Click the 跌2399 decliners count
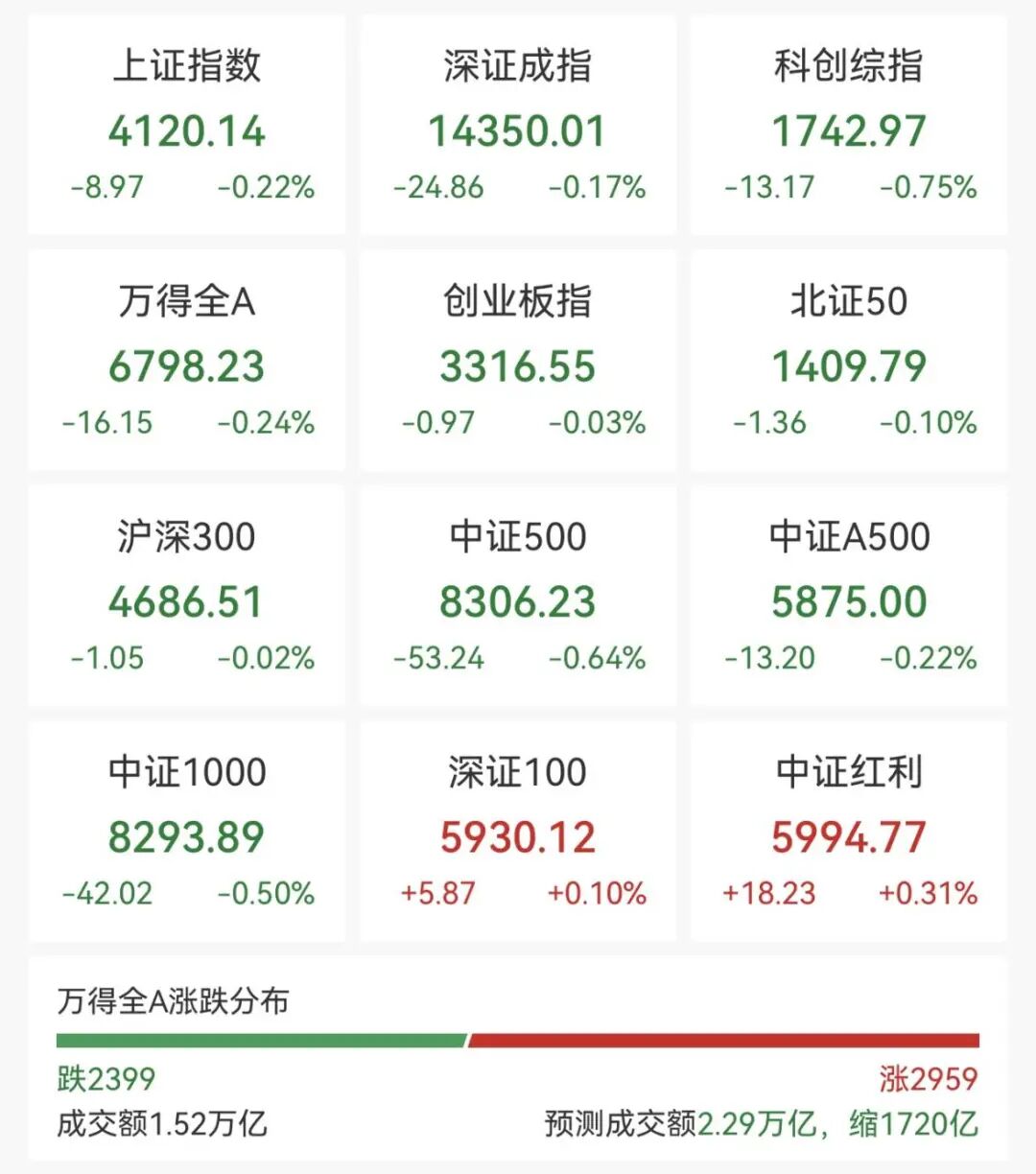This screenshot has height=1174, width=1036. pyautogui.click(x=102, y=1080)
